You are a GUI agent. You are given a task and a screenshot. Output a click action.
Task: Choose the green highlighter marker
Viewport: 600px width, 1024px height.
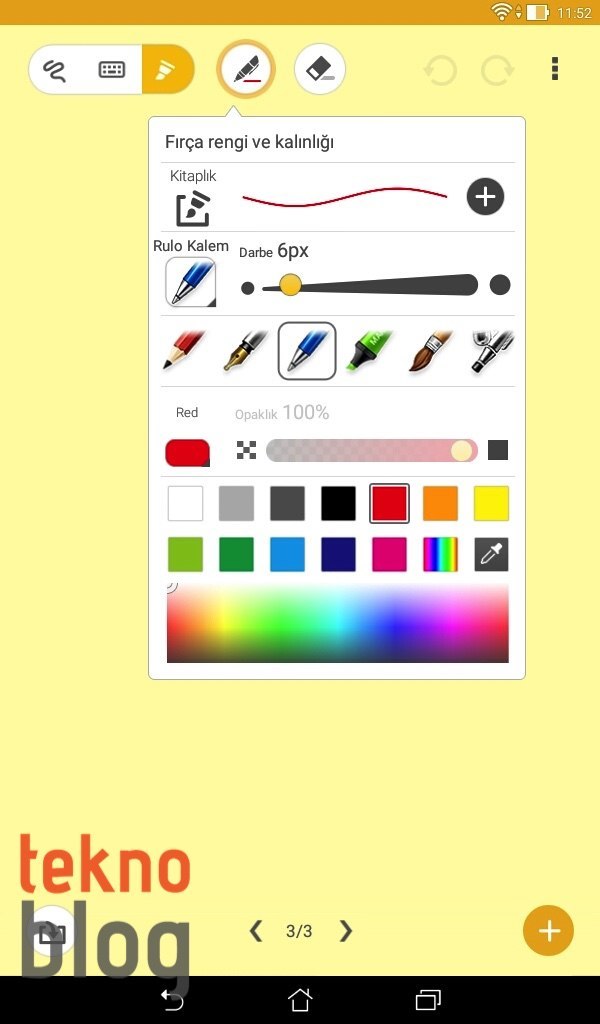point(368,352)
